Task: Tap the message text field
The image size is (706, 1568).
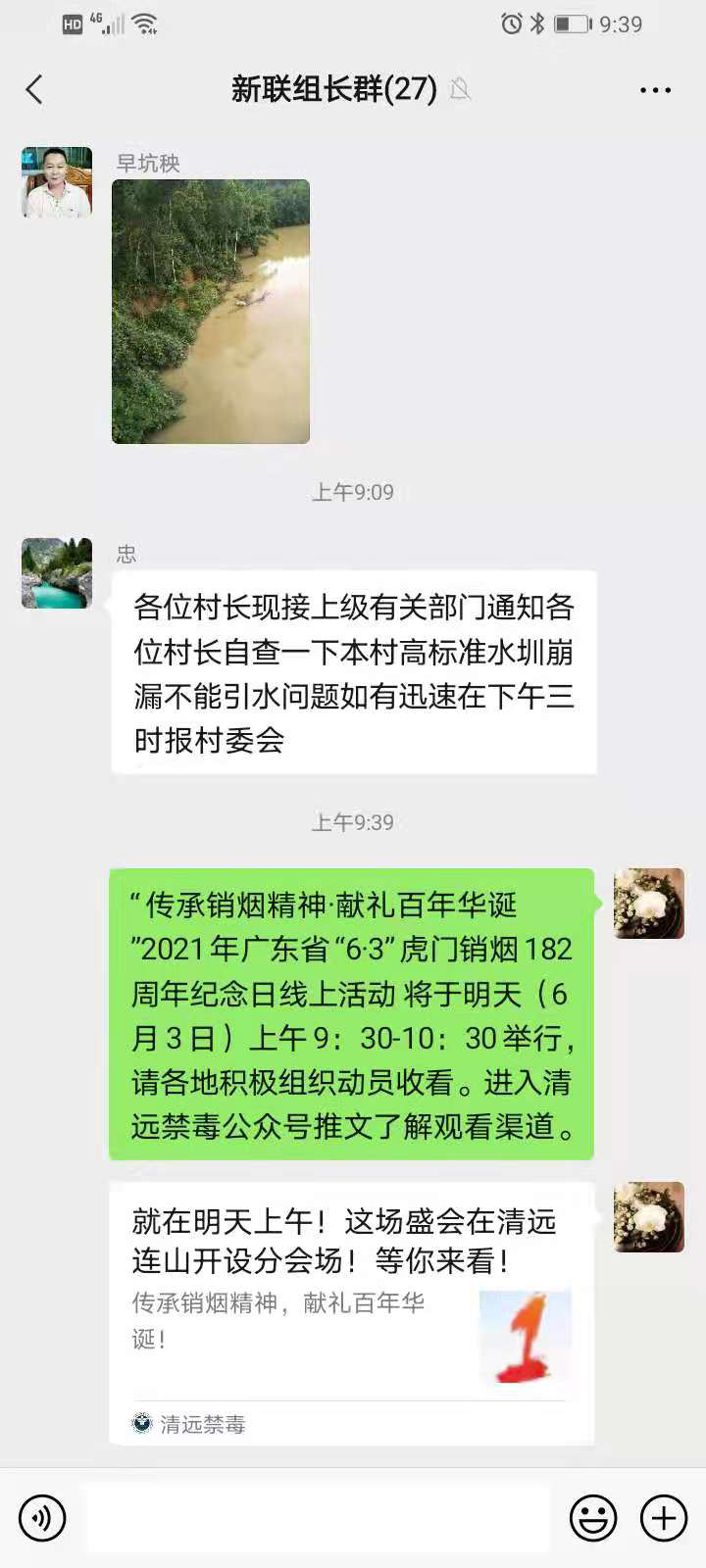Action: pos(316,1518)
